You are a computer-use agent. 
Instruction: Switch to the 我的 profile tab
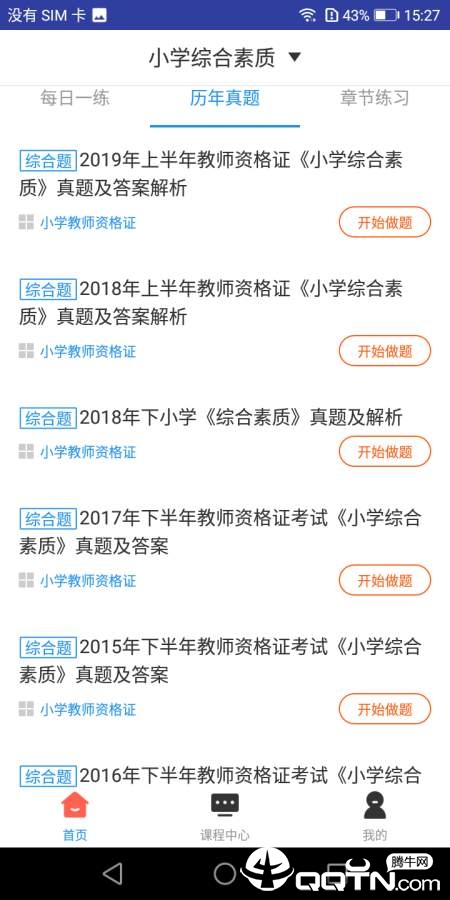(375, 817)
